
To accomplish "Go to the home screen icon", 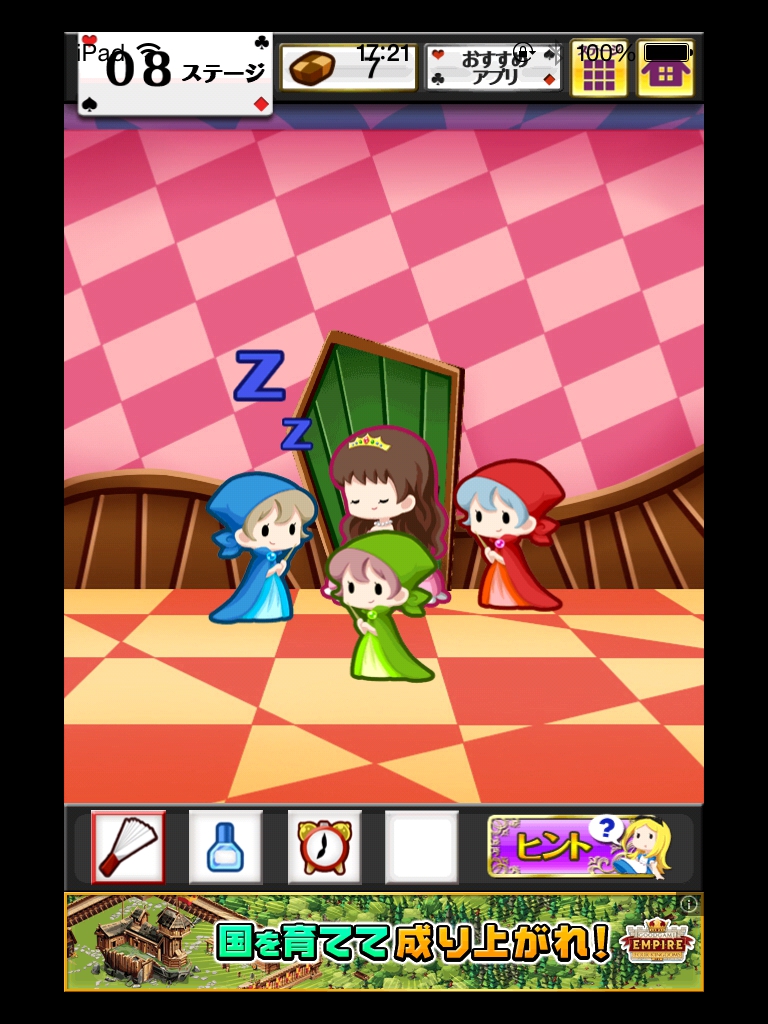I will 665,69.
